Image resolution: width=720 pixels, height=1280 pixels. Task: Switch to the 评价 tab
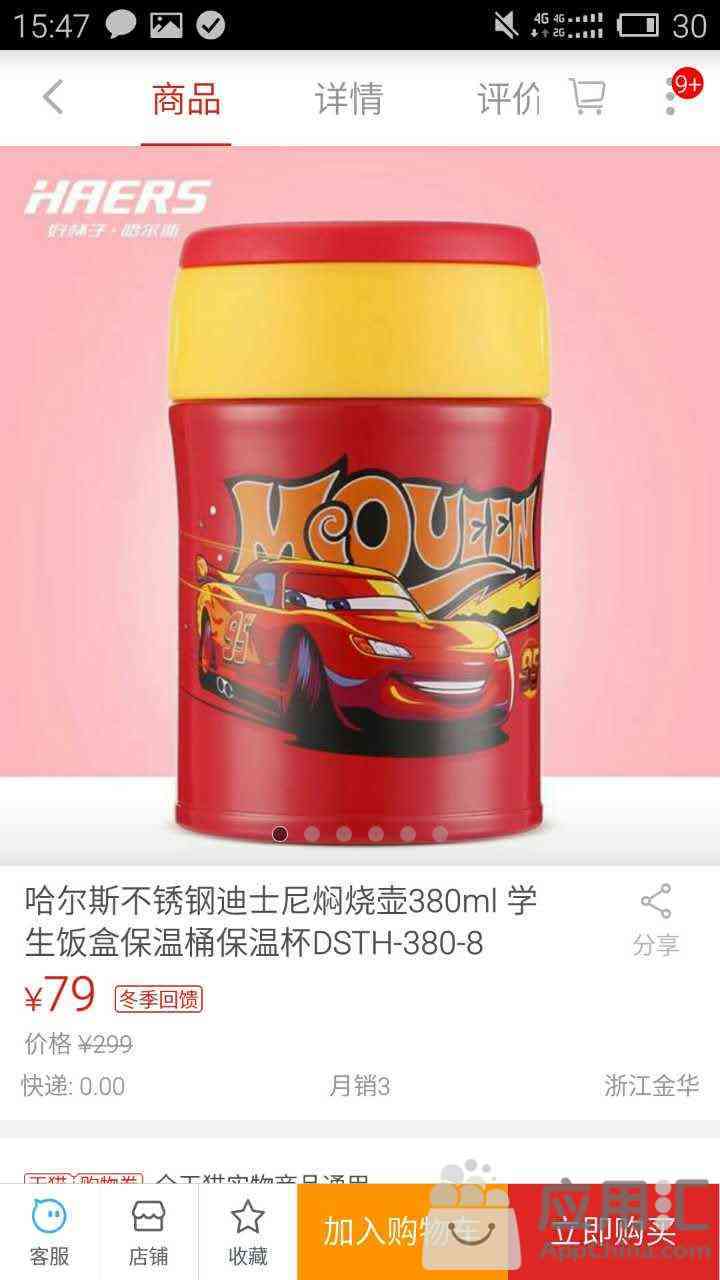click(509, 99)
